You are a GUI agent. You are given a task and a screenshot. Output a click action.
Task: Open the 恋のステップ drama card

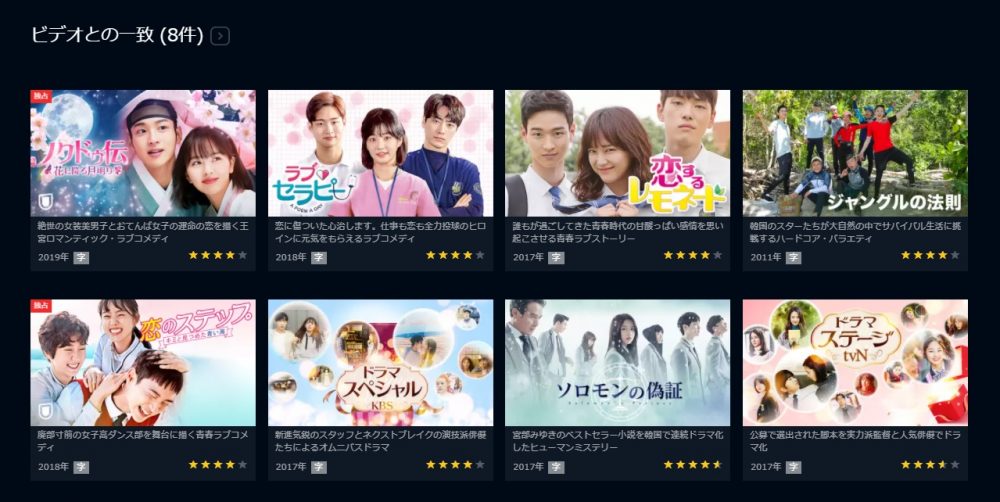(143, 362)
